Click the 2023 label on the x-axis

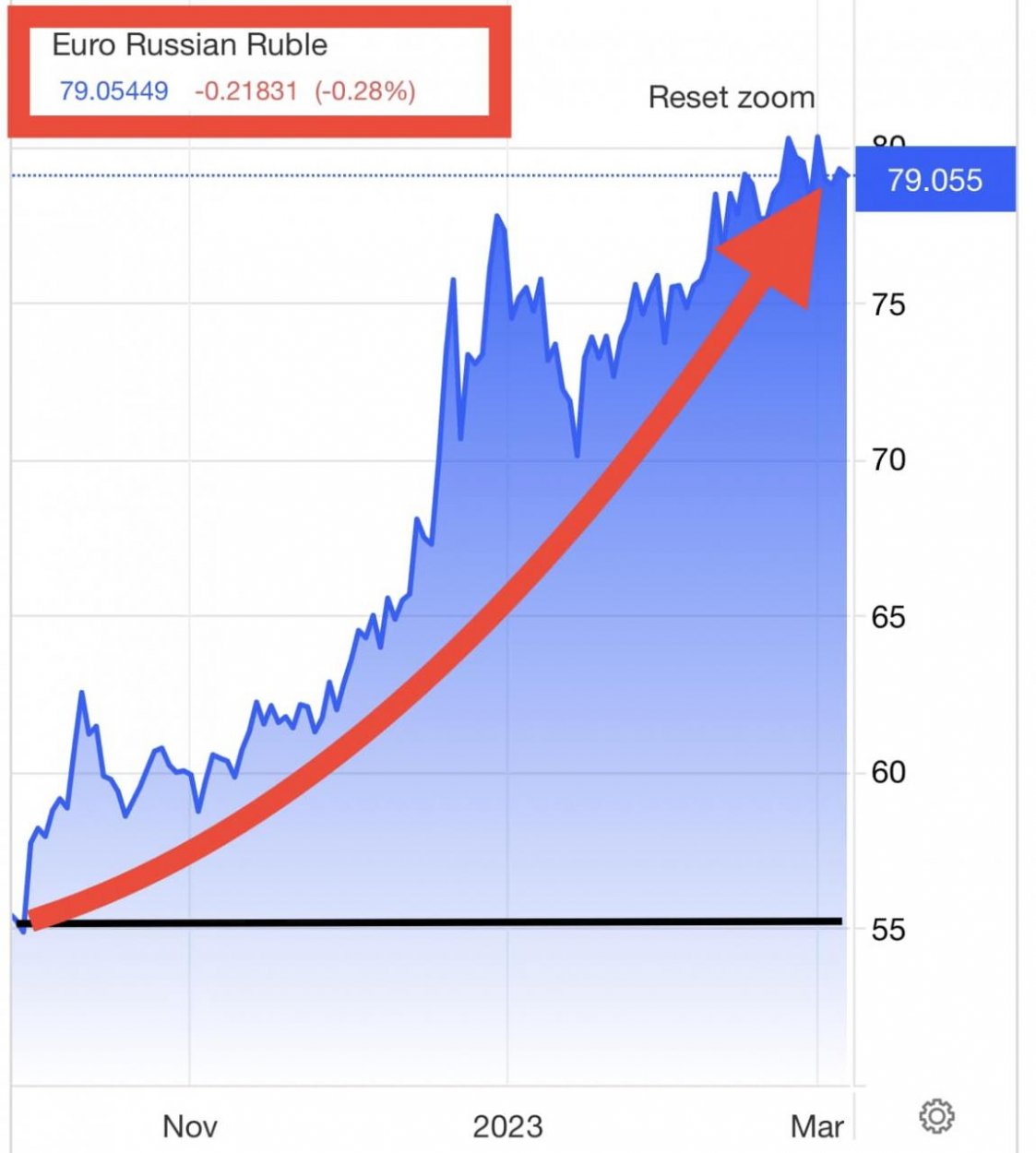coord(506,1125)
